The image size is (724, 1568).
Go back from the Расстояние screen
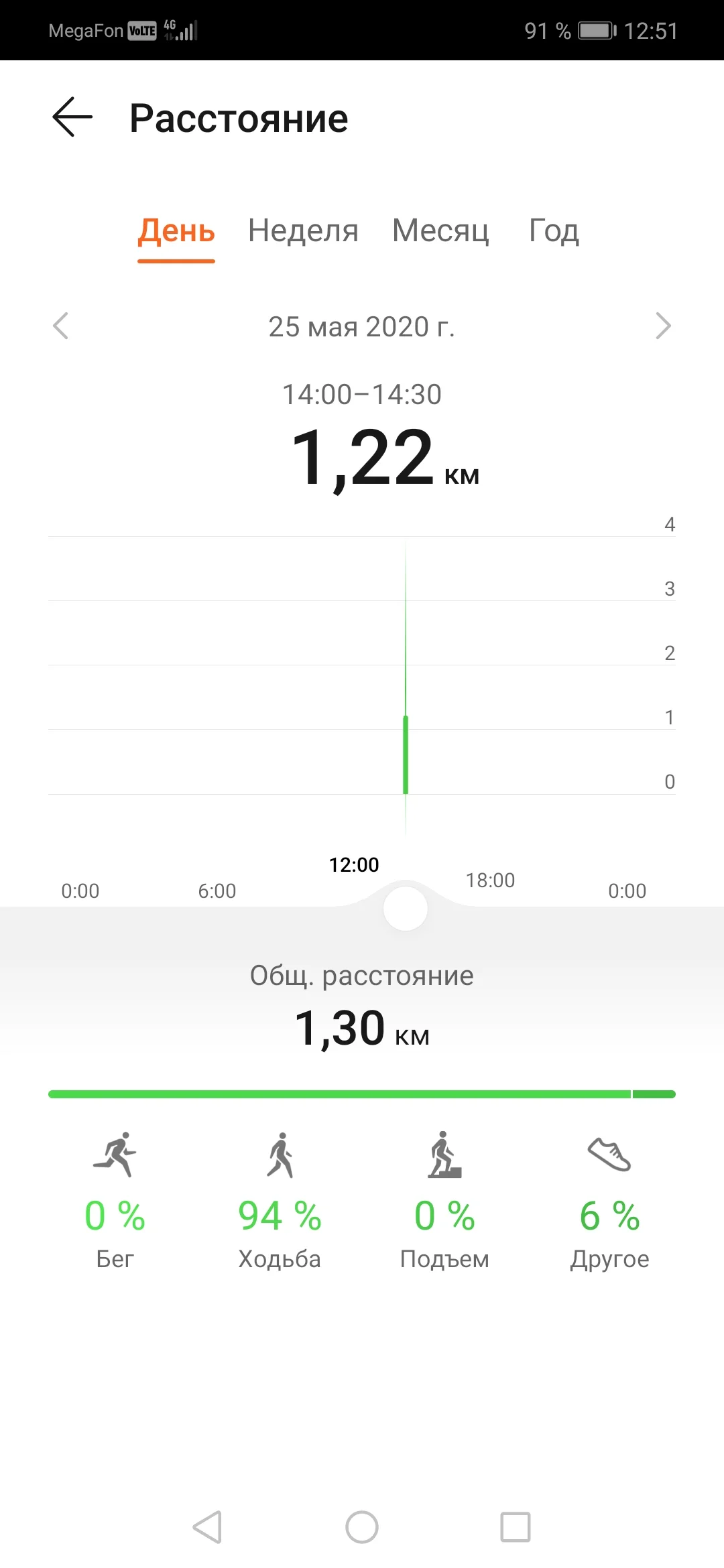(x=72, y=117)
